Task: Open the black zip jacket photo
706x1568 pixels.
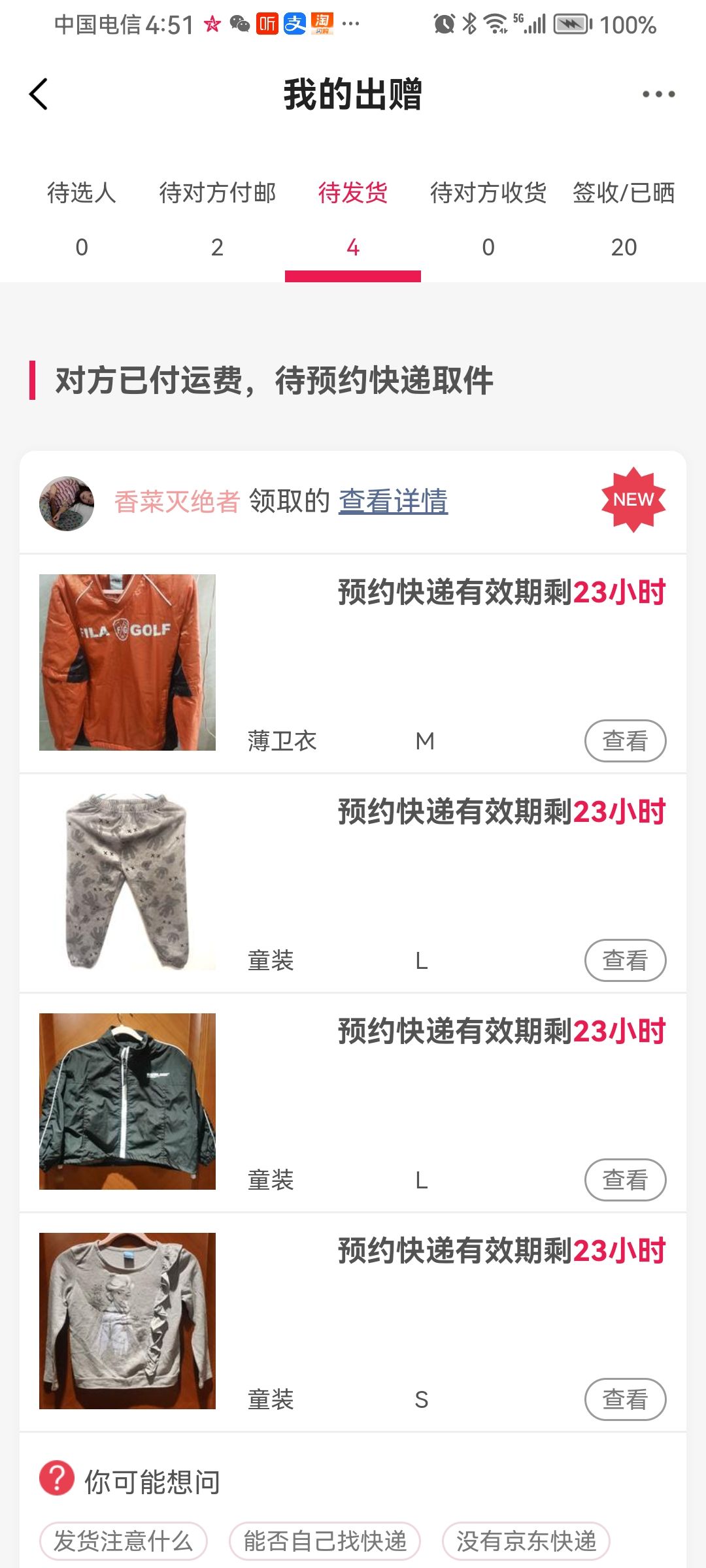Action: pos(127,1102)
